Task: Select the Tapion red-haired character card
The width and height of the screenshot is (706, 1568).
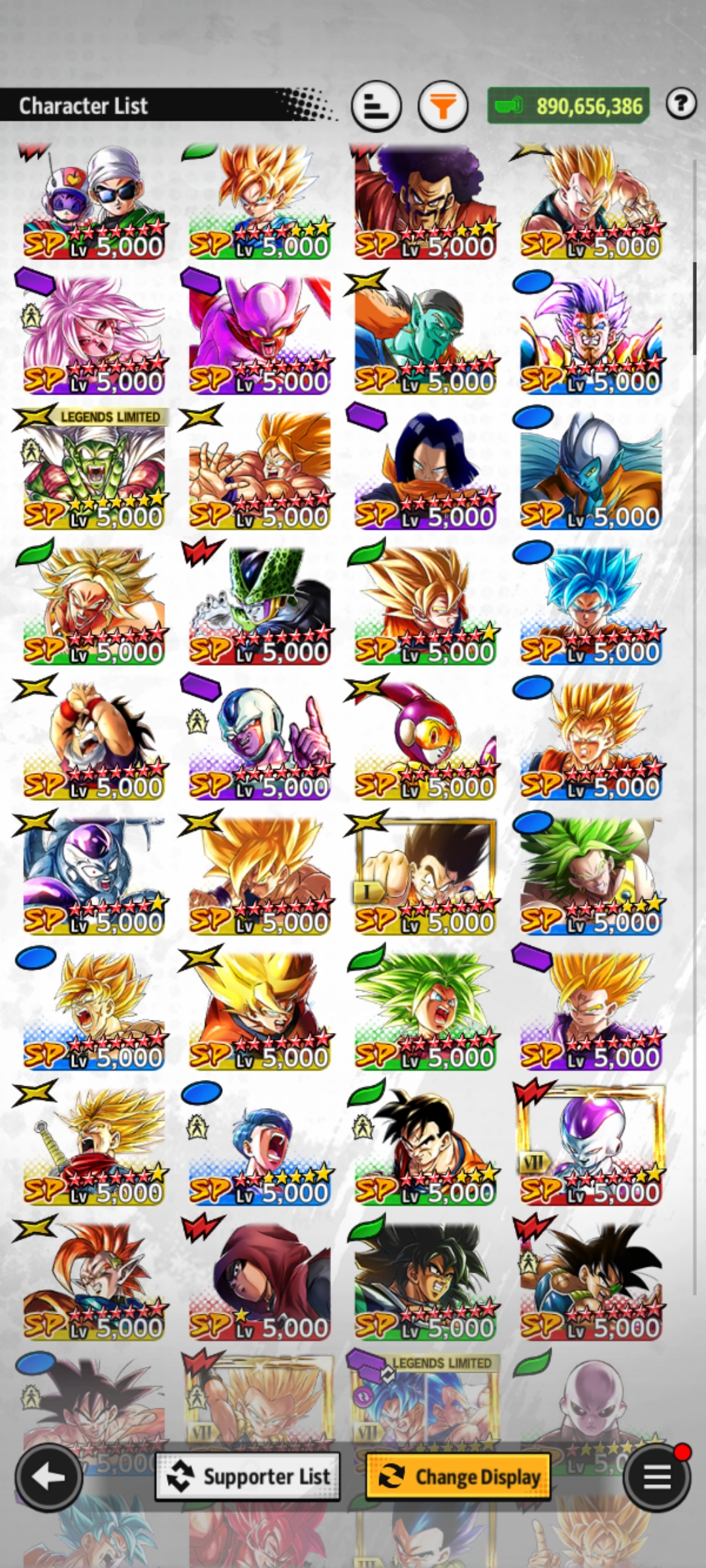Action: [93, 1281]
